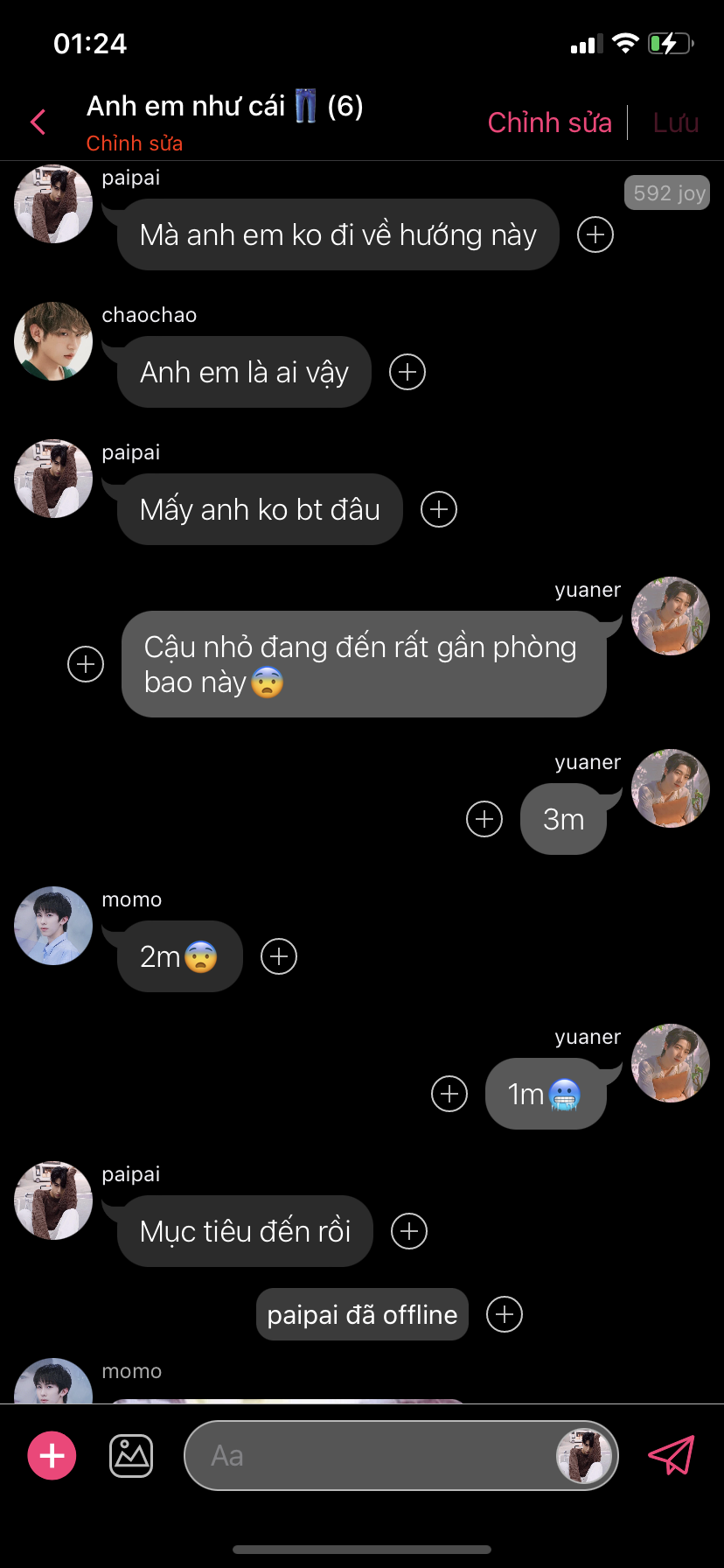This screenshot has height=1568, width=724.
Task: Tap the Lưu save button
Action: 675,122
